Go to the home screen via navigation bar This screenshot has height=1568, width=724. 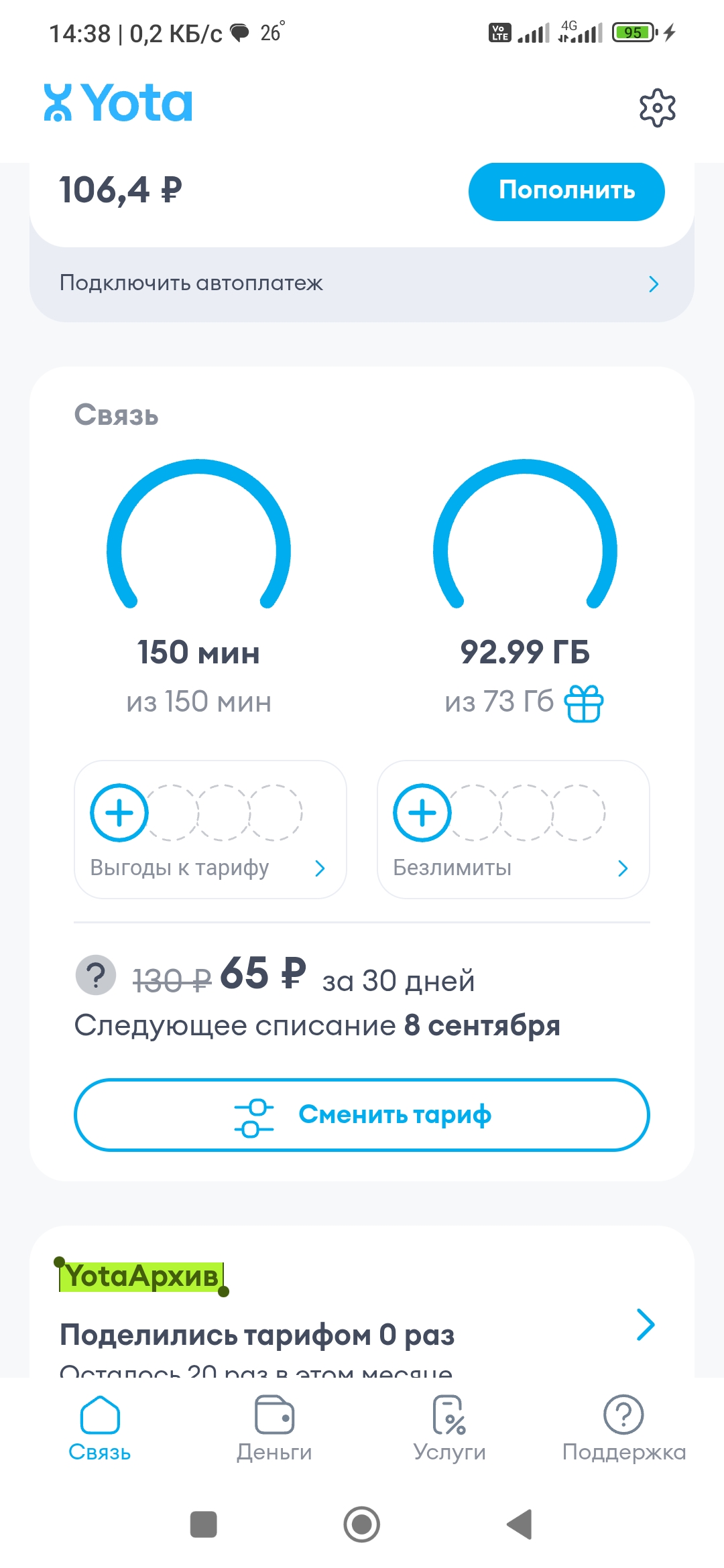coord(362,1524)
